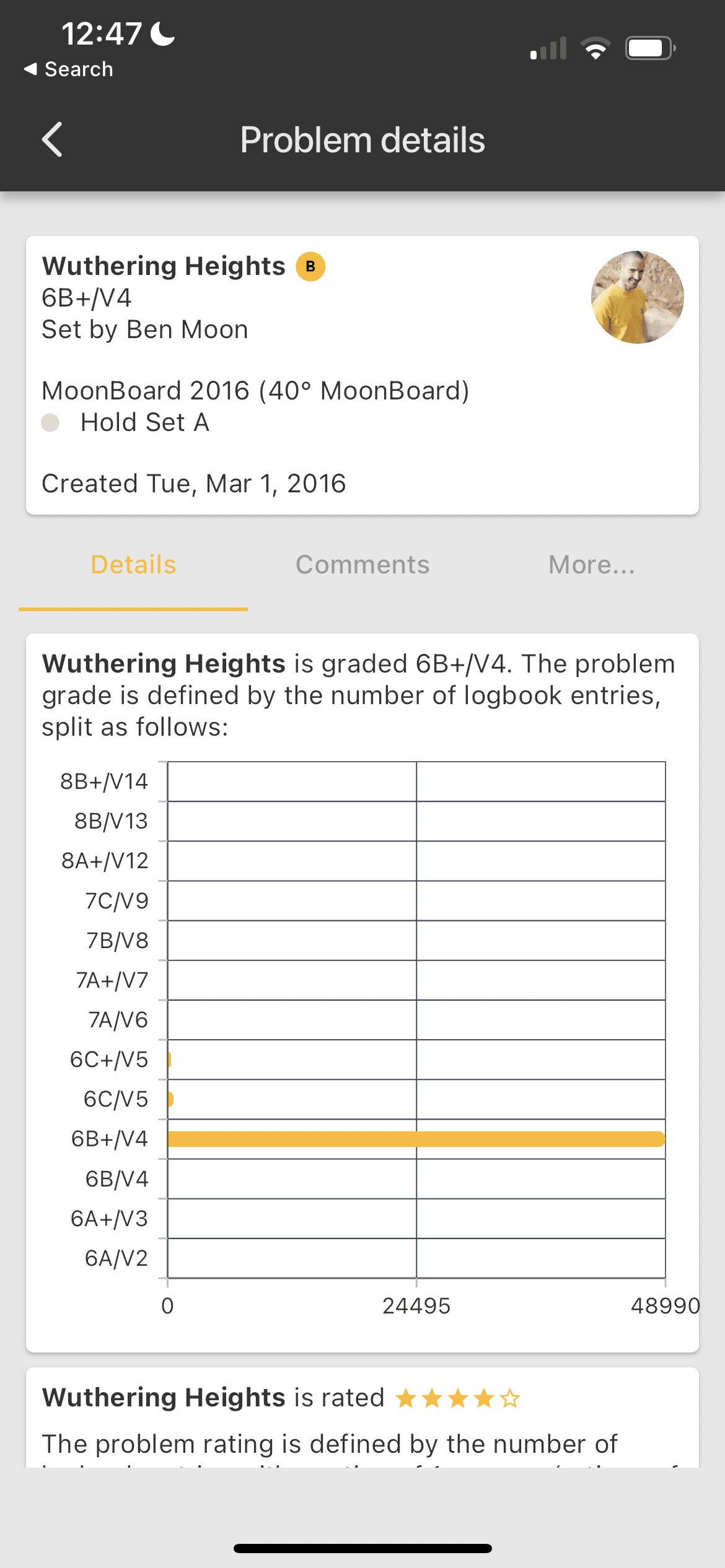Open Ben Moon's profile photo
The image size is (725, 1568).
coord(638,297)
